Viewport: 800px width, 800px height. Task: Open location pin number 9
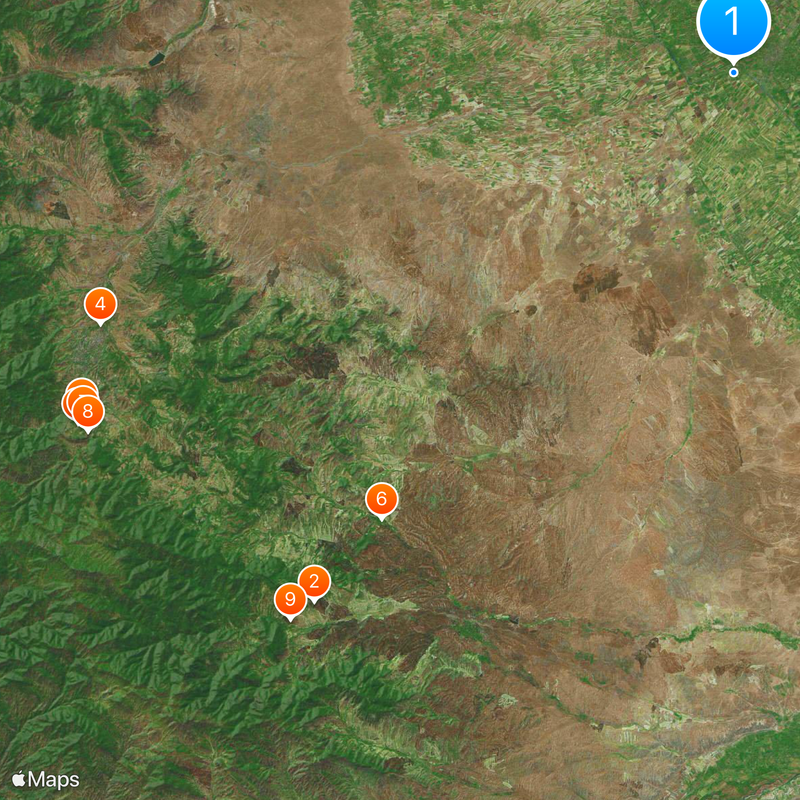(x=290, y=600)
